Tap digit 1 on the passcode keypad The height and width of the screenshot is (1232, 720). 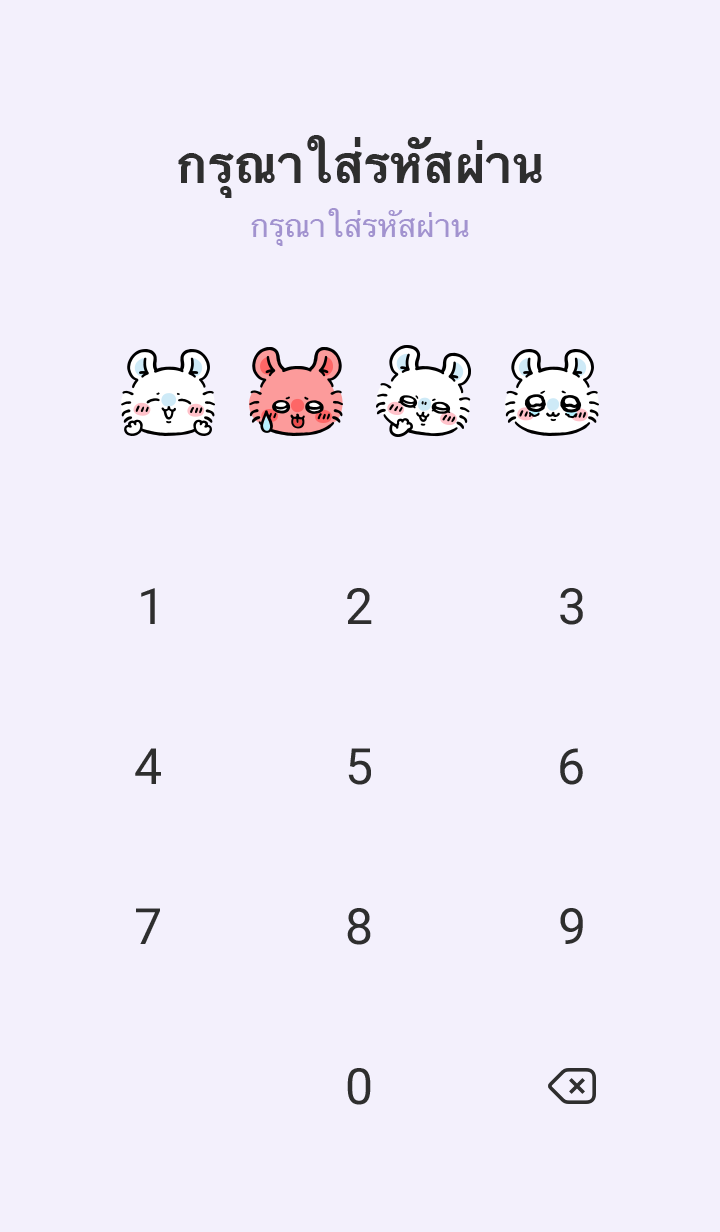pyautogui.click(x=149, y=607)
